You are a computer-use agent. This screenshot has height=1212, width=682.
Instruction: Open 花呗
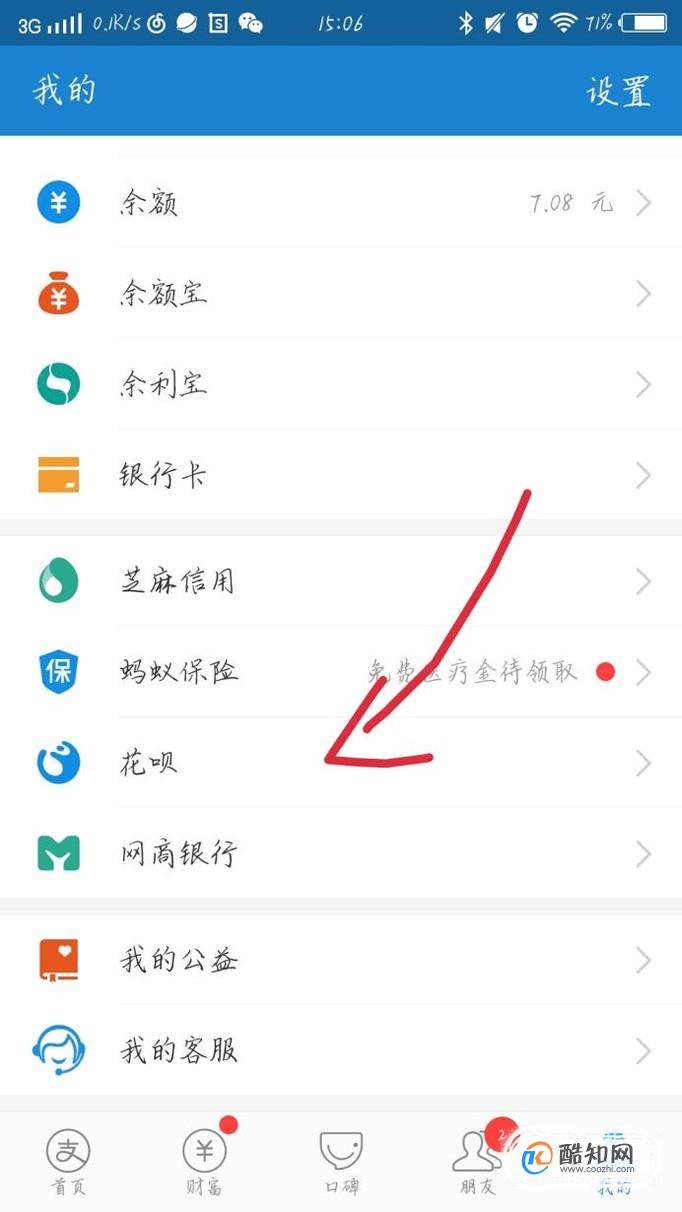tap(341, 763)
